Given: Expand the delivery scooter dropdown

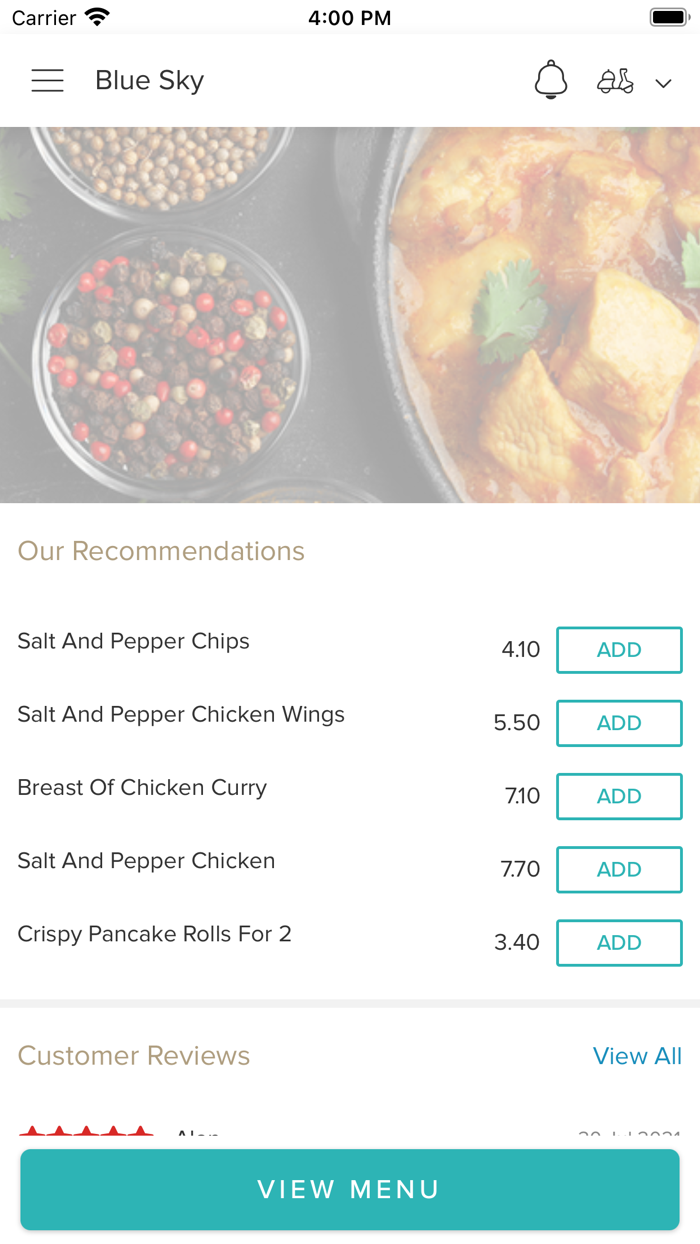Looking at the screenshot, I should coord(634,82).
